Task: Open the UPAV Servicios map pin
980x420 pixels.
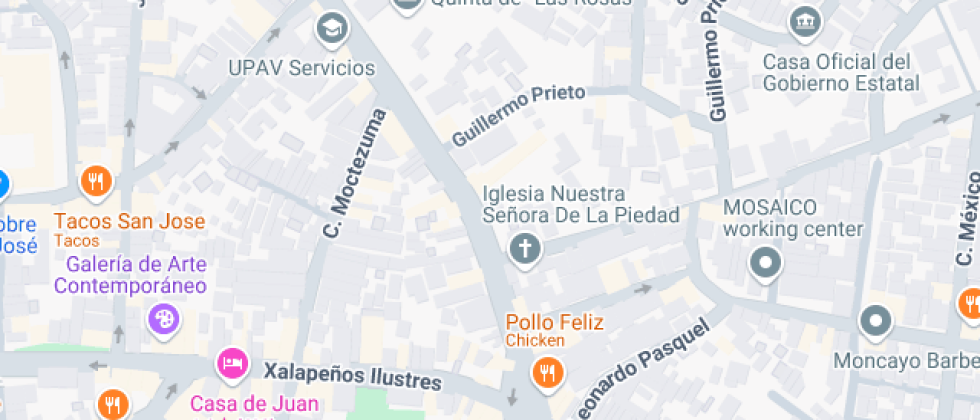Action: click(330, 30)
